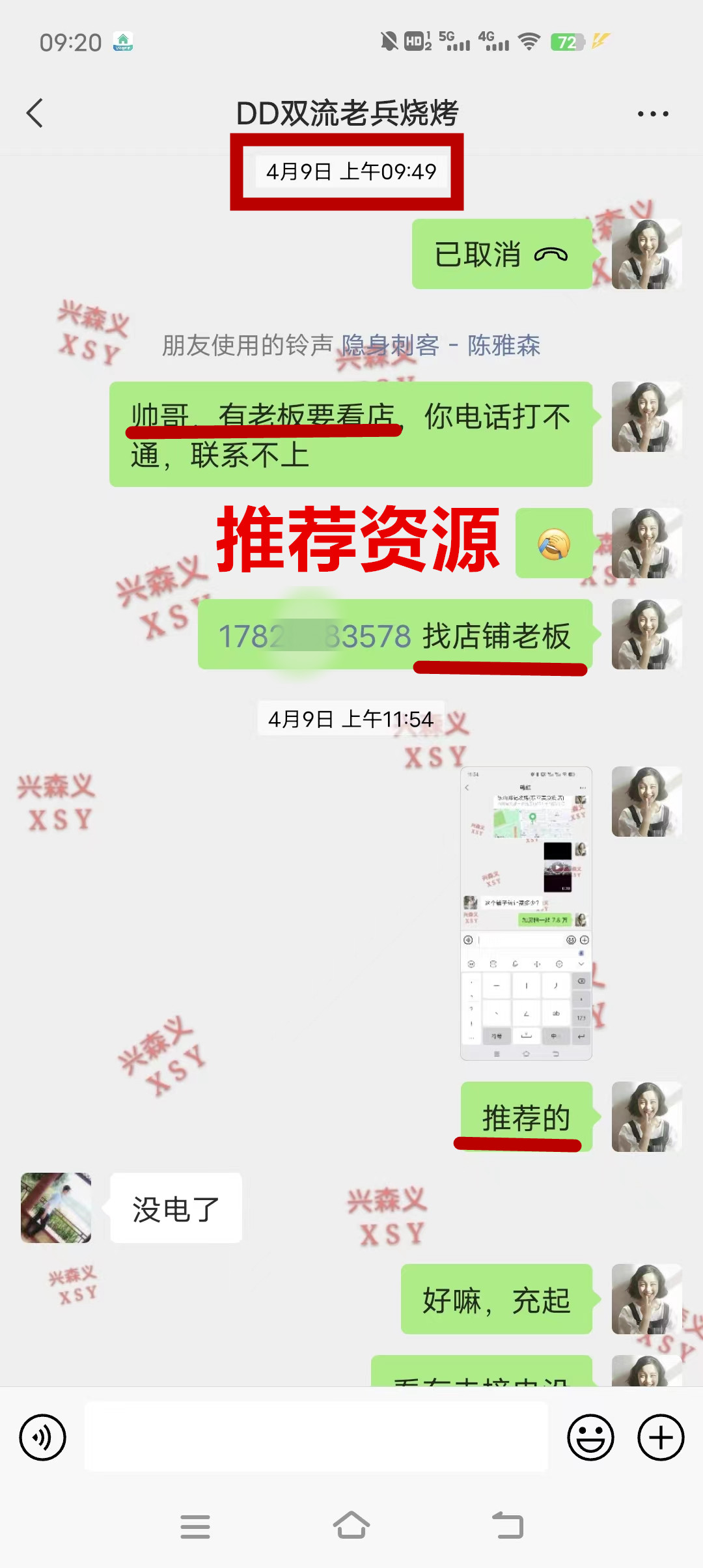703x1568 pixels.
Task: Focus the message text input field
Action: click(x=316, y=1437)
